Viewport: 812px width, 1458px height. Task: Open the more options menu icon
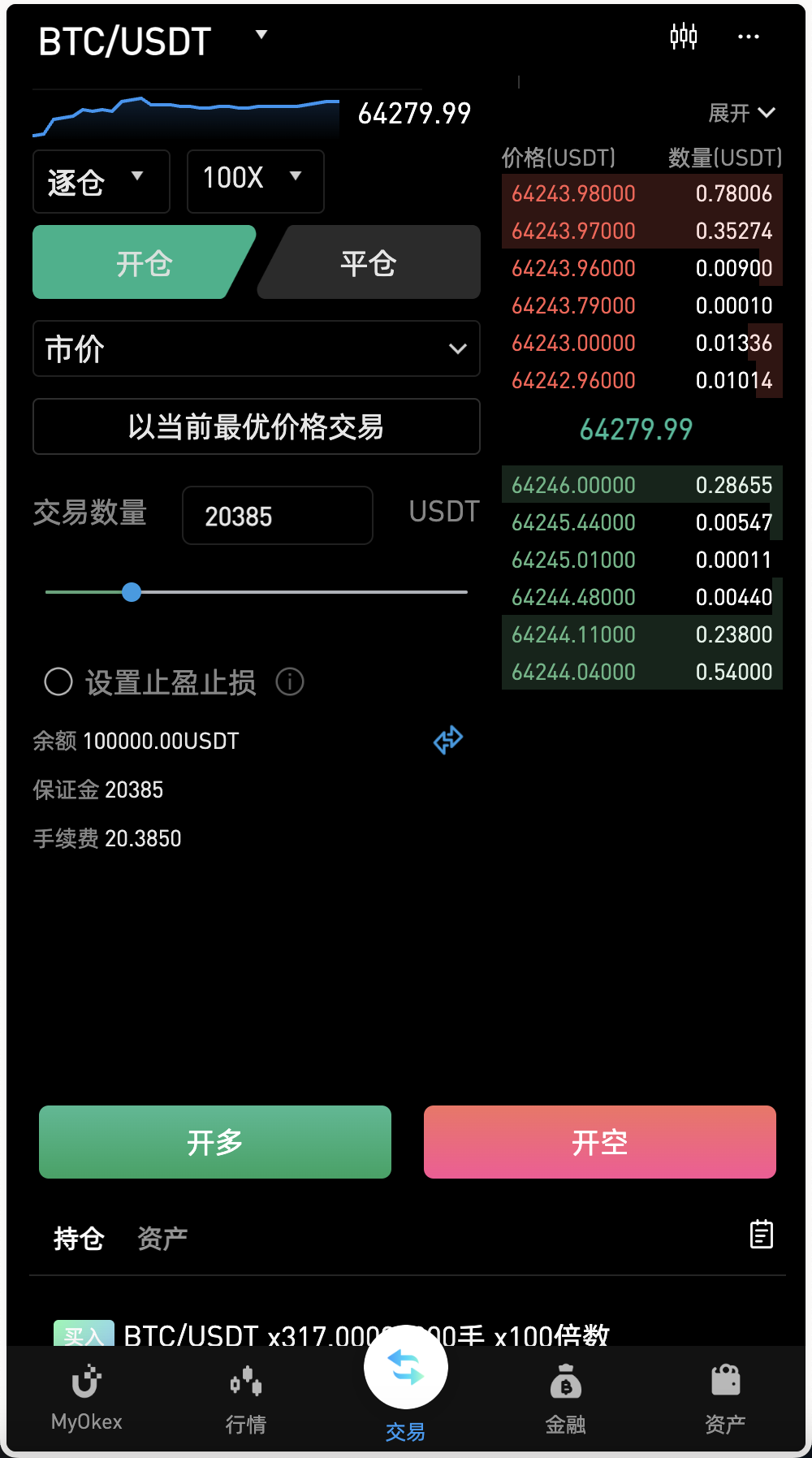(748, 37)
